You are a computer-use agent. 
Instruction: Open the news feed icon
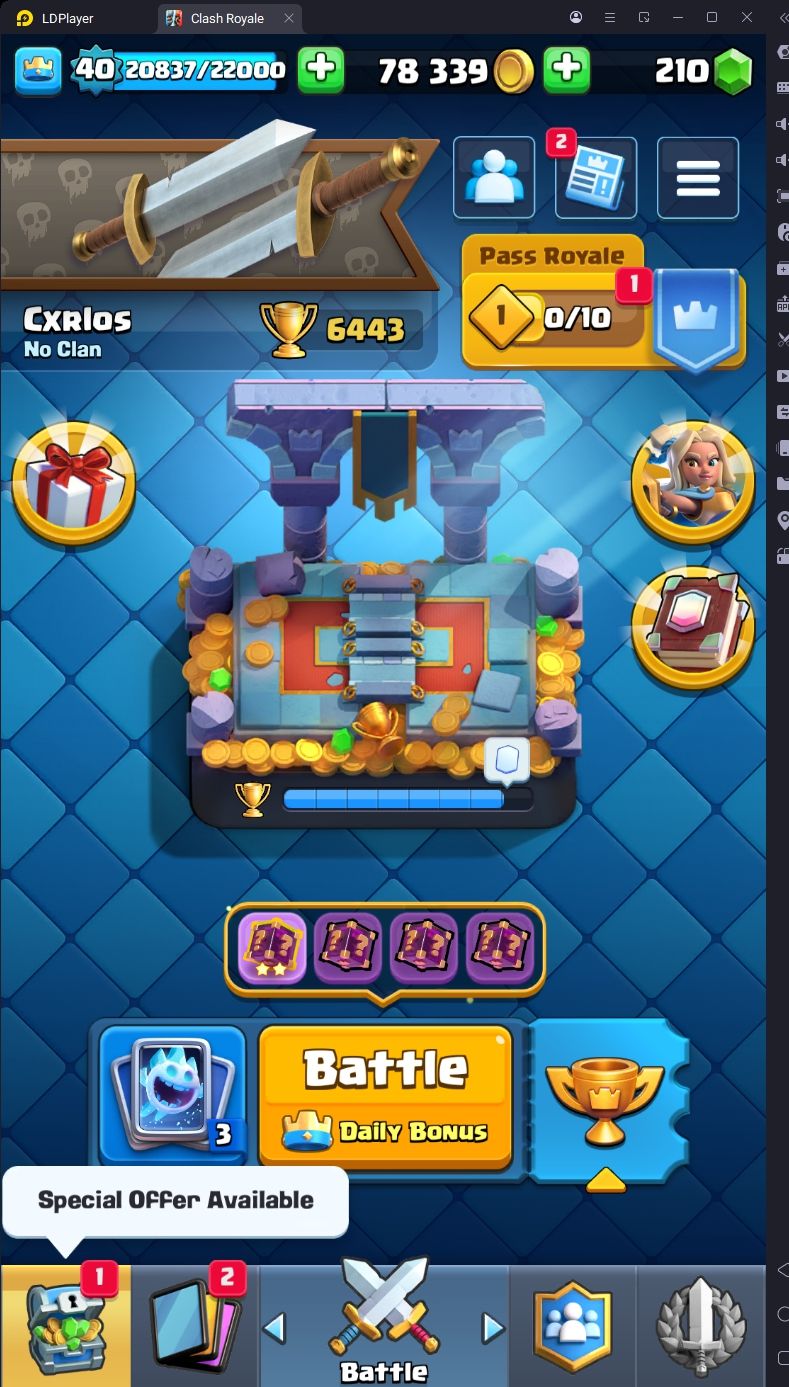click(x=596, y=178)
